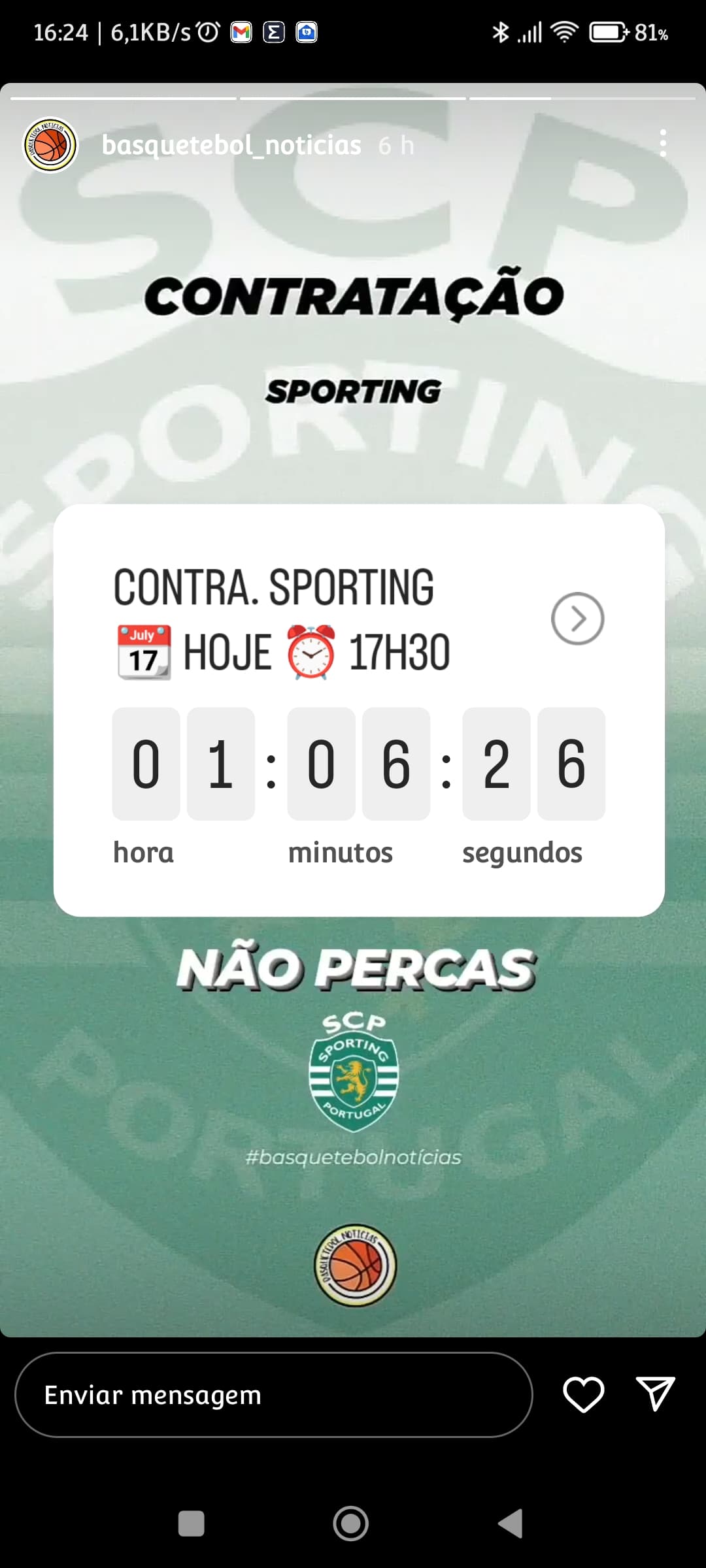The image size is (706, 1568).
Task: Open basquetebol_noticias profile avatar
Action: (x=50, y=145)
